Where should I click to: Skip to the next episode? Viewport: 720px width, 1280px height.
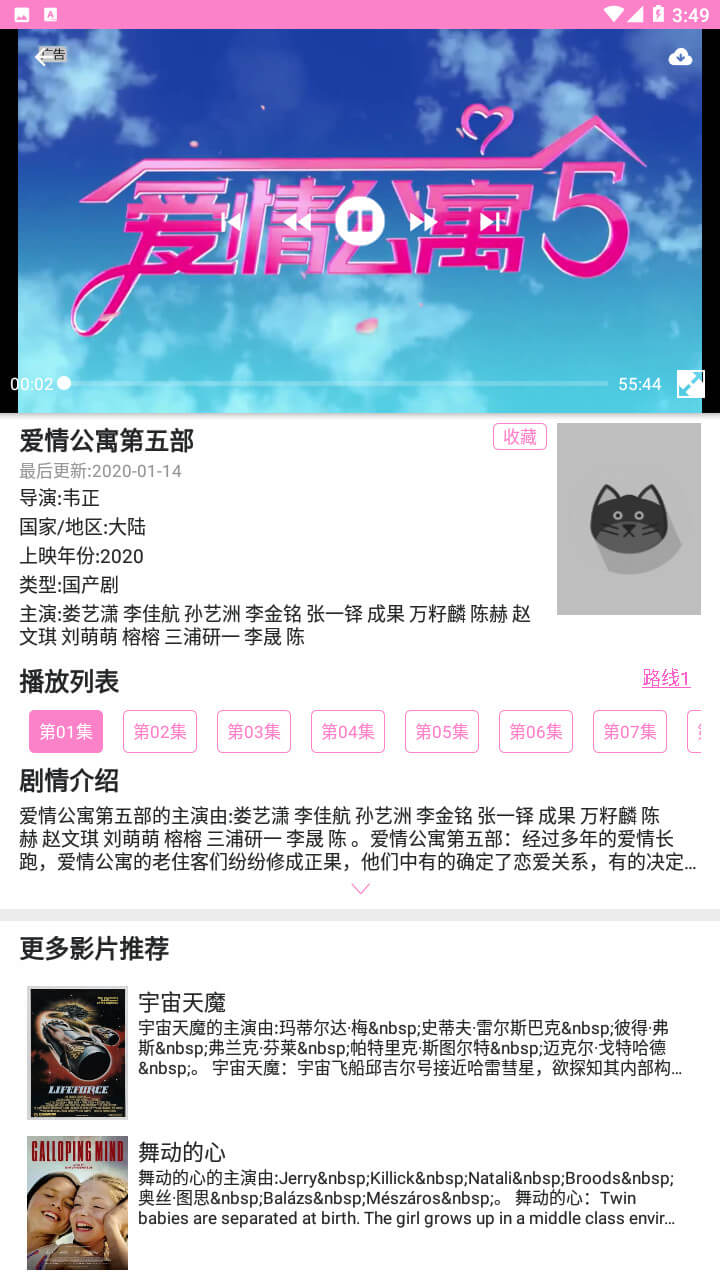pyautogui.click(x=489, y=221)
